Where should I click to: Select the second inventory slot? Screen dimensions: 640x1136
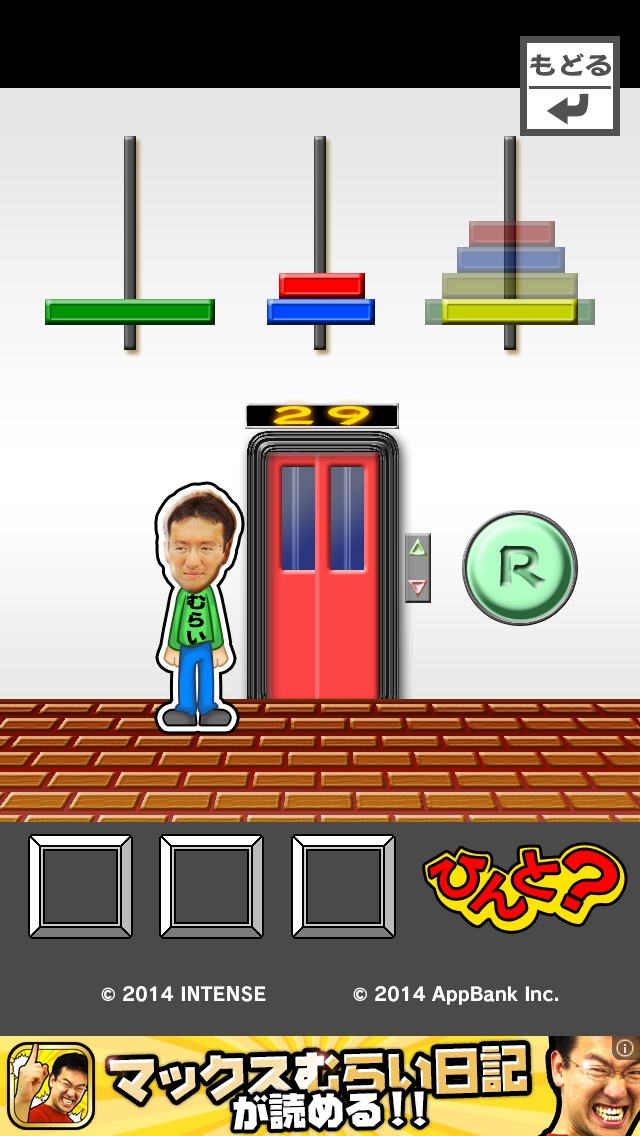coord(211,886)
